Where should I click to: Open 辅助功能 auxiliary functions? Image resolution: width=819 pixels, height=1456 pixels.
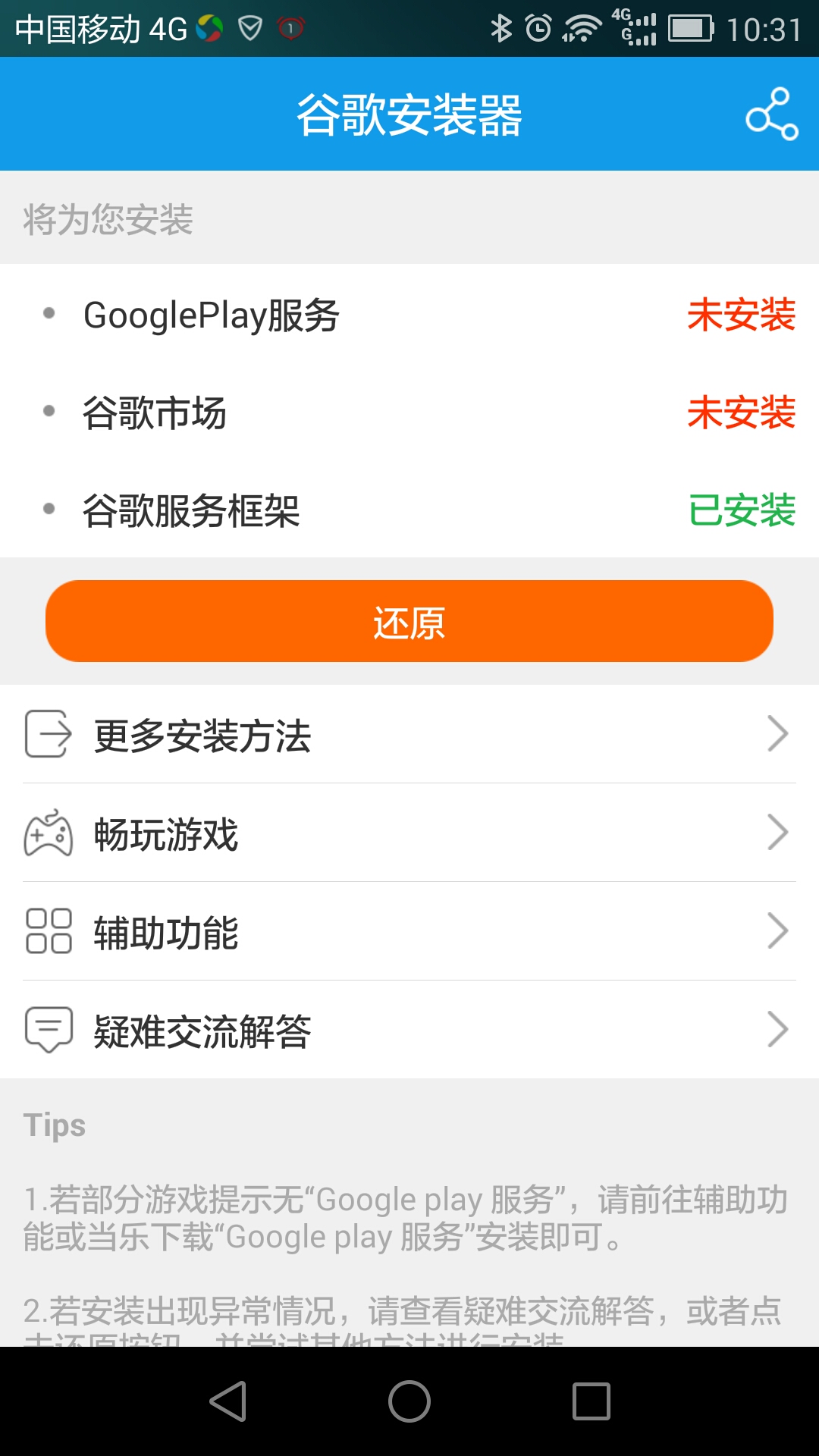pos(409,932)
